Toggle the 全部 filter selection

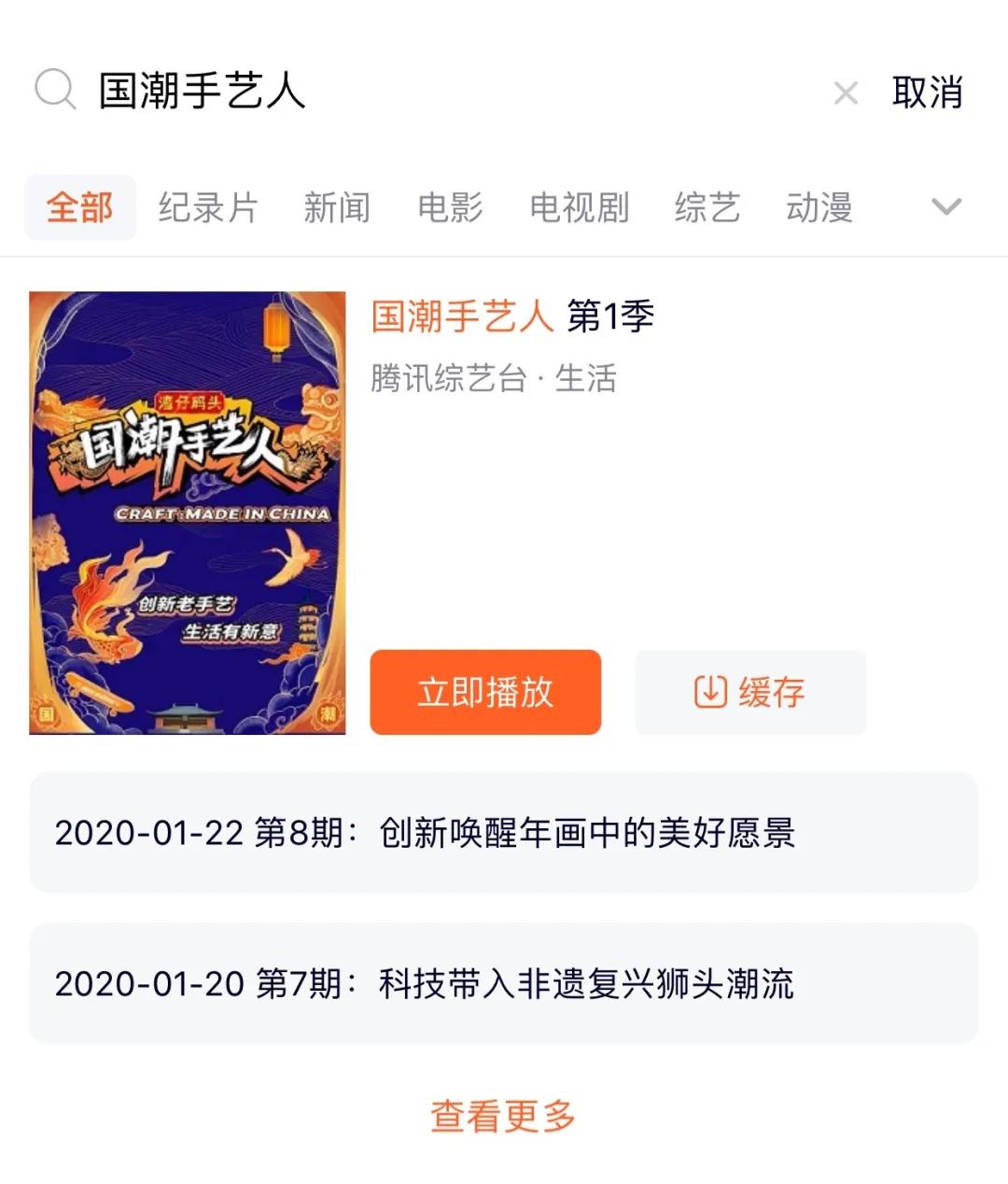[x=80, y=206]
